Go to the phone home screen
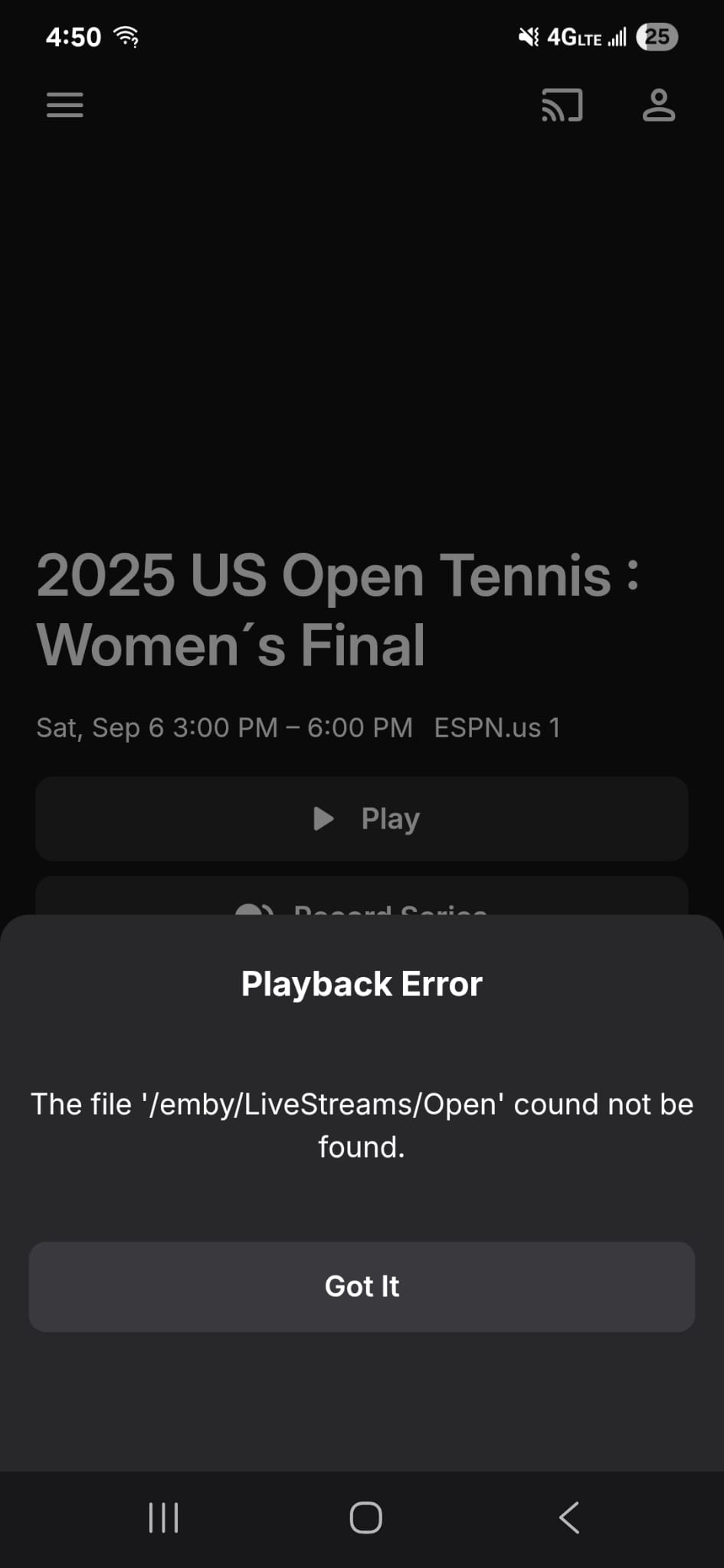 point(365,1517)
